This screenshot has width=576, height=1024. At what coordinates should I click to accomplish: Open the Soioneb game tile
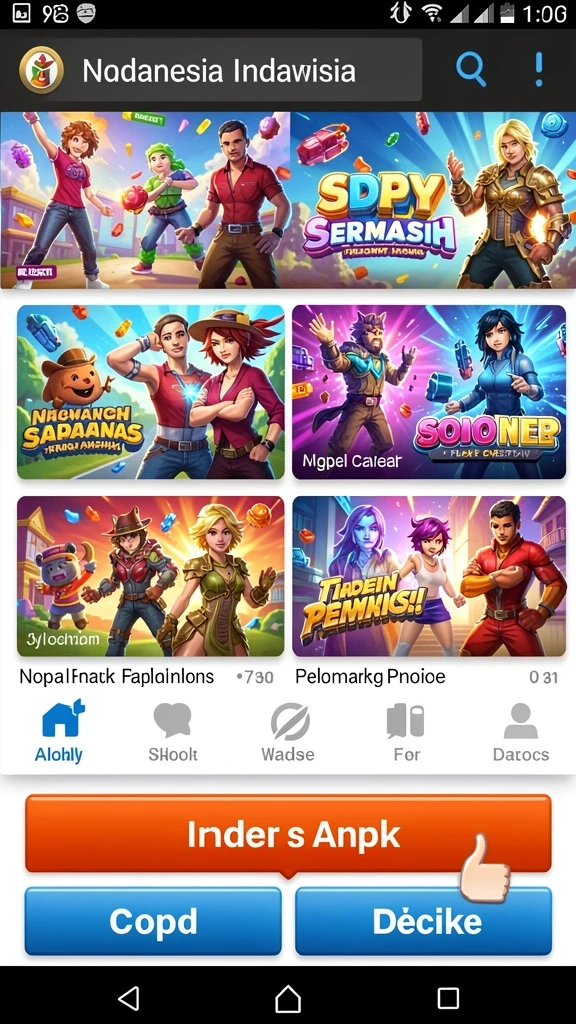429,392
